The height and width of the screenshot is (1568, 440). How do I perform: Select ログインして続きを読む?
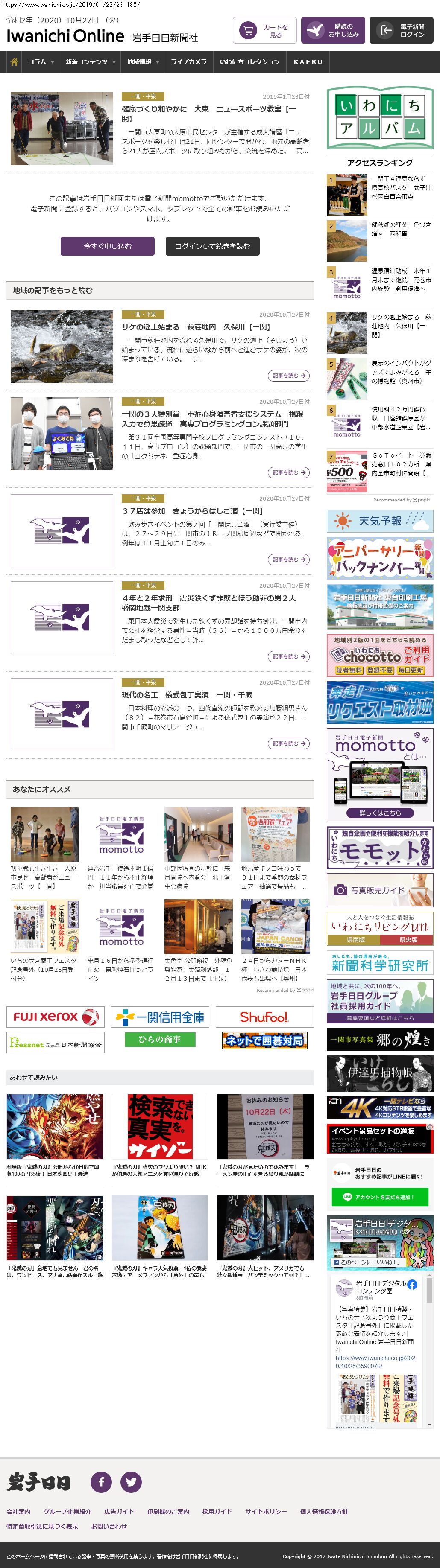212,246
